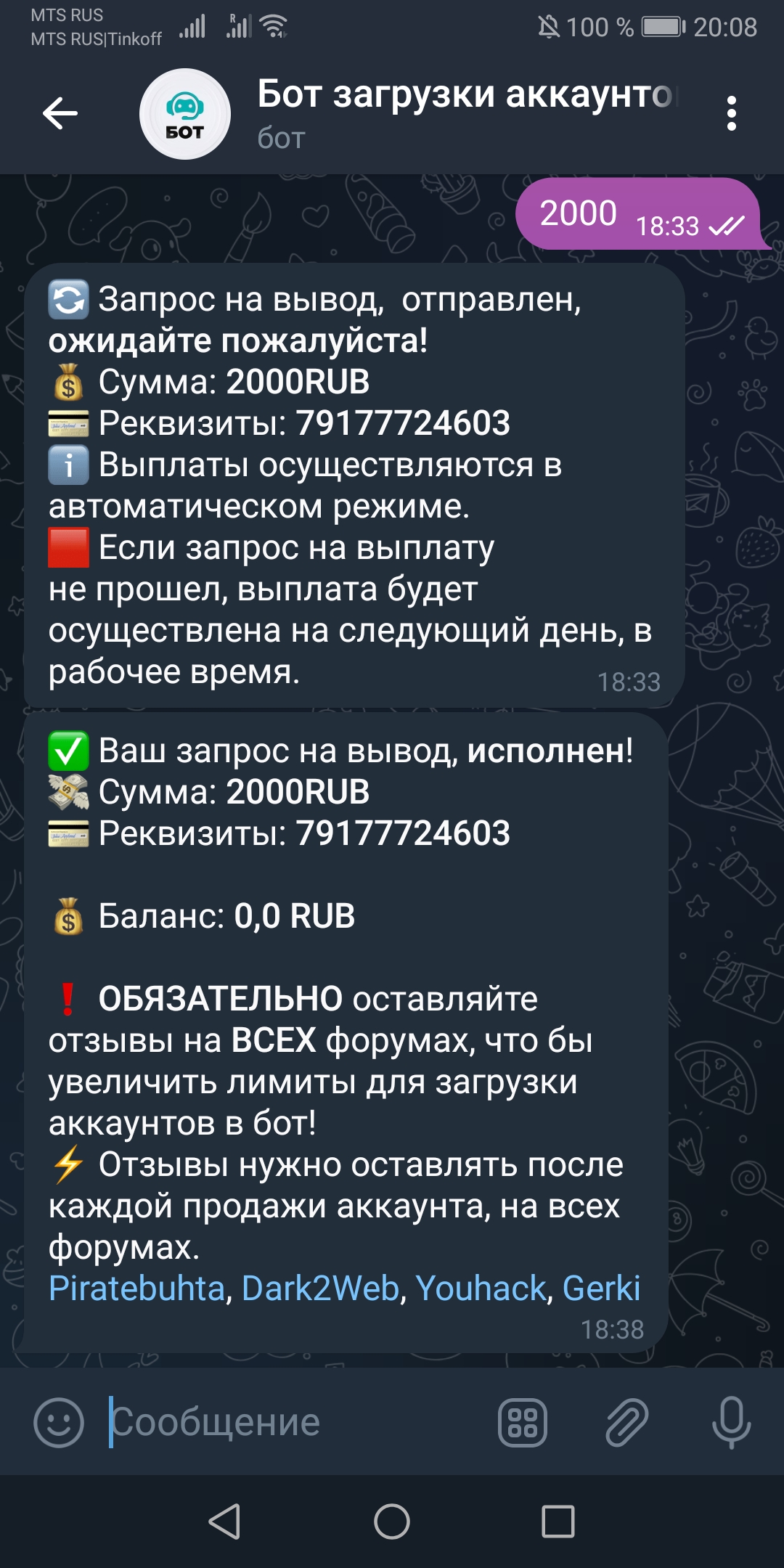784x1568 pixels.
Task: Open the recent apps overview
Action: [558, 1521]
